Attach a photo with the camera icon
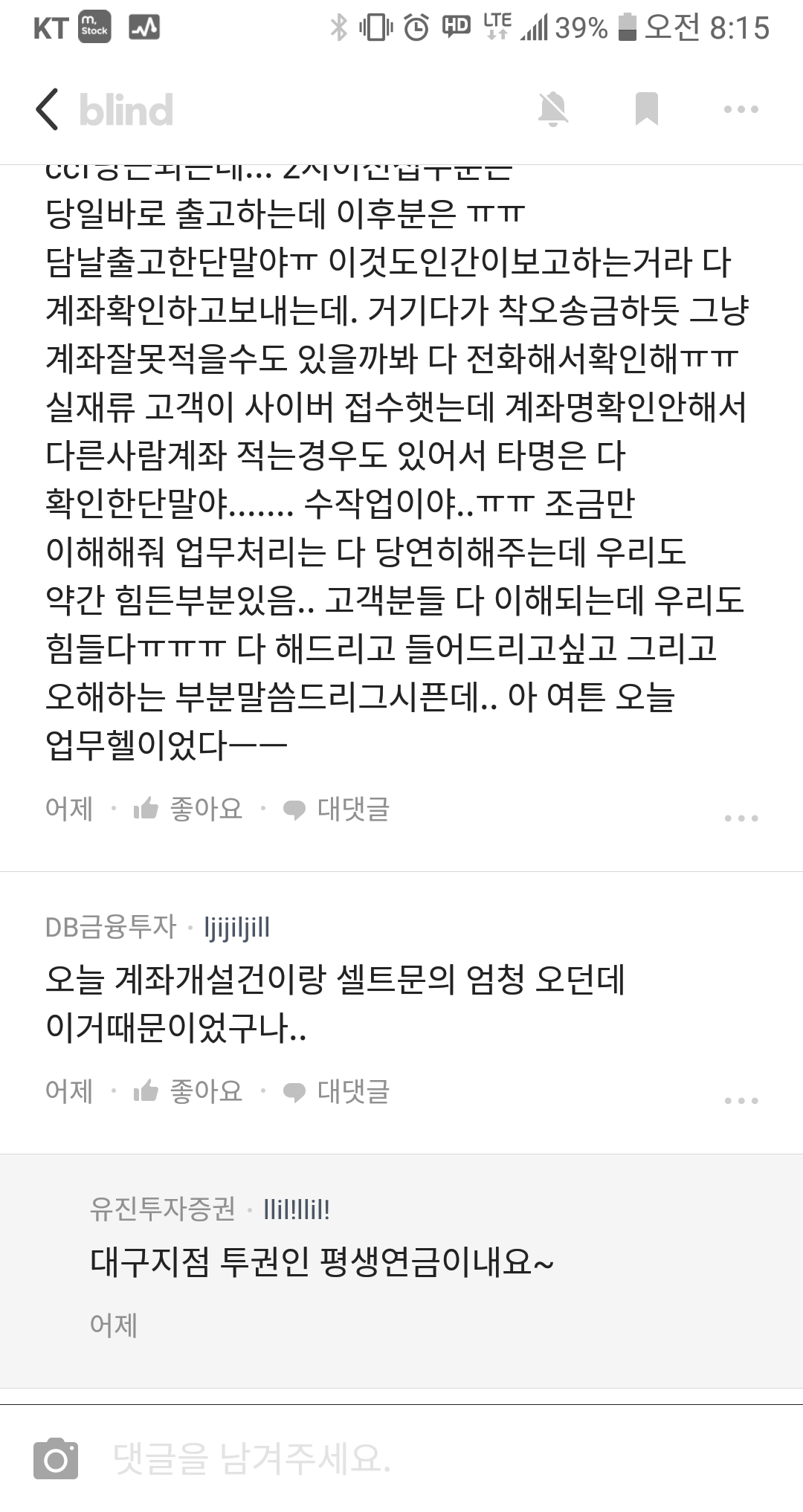803x1512 pixels. click(56, 1459)
